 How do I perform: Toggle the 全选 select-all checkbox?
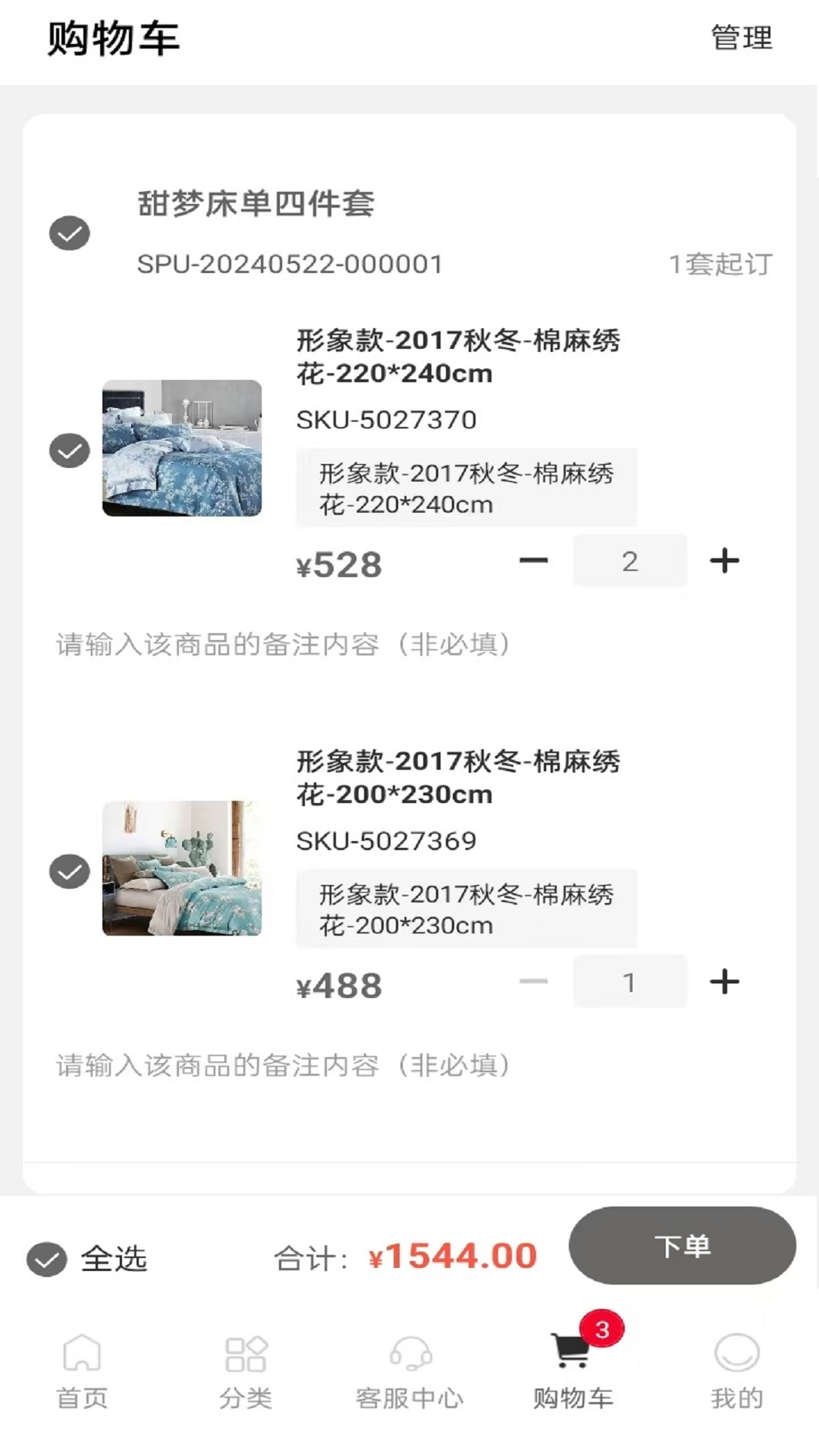(45, 1257)
